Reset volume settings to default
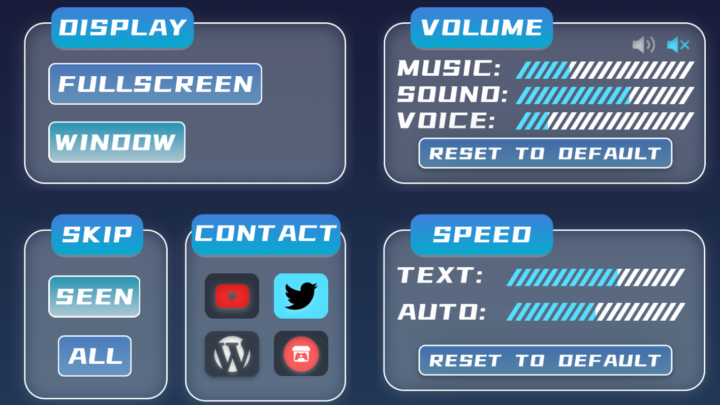720x405 pixels. tap(545, 153)
